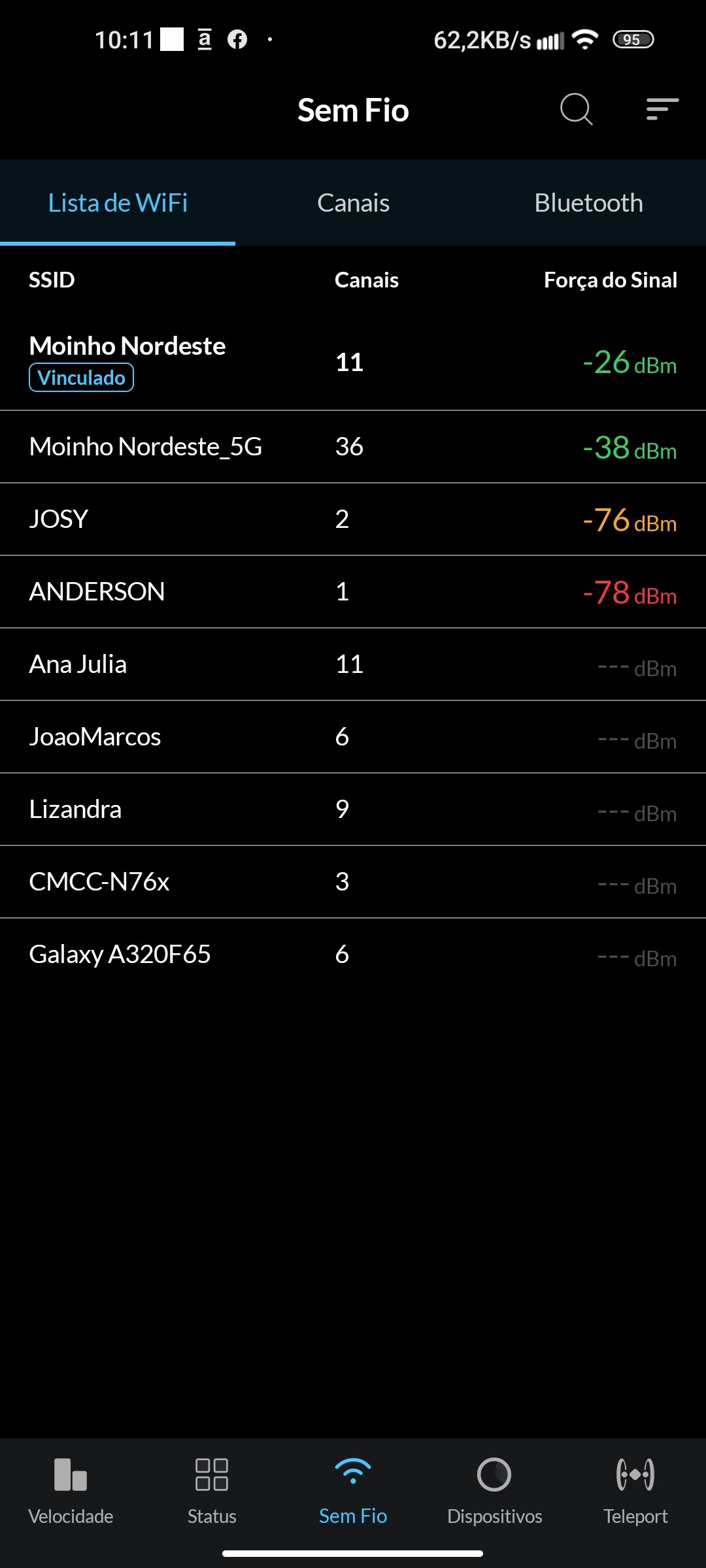Open the search icon in header

(x=576, y=109)
